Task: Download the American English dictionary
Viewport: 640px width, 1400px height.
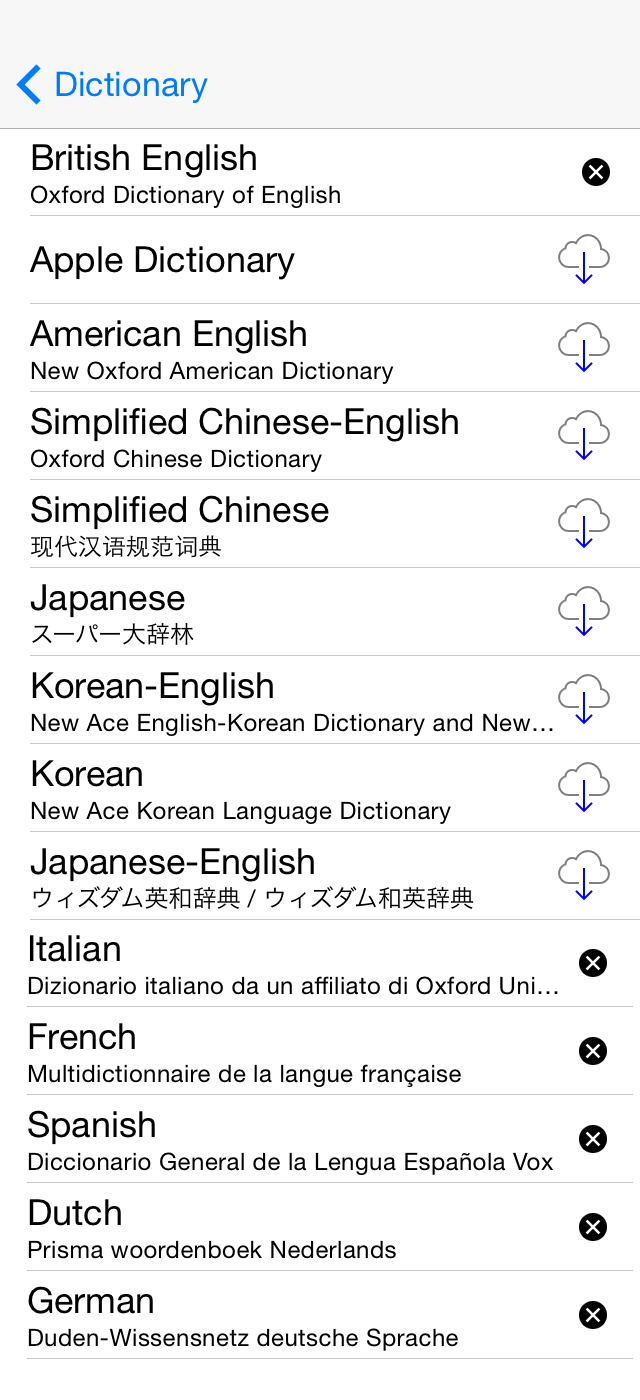Action: pyautogui.click(x=584, y=348)
